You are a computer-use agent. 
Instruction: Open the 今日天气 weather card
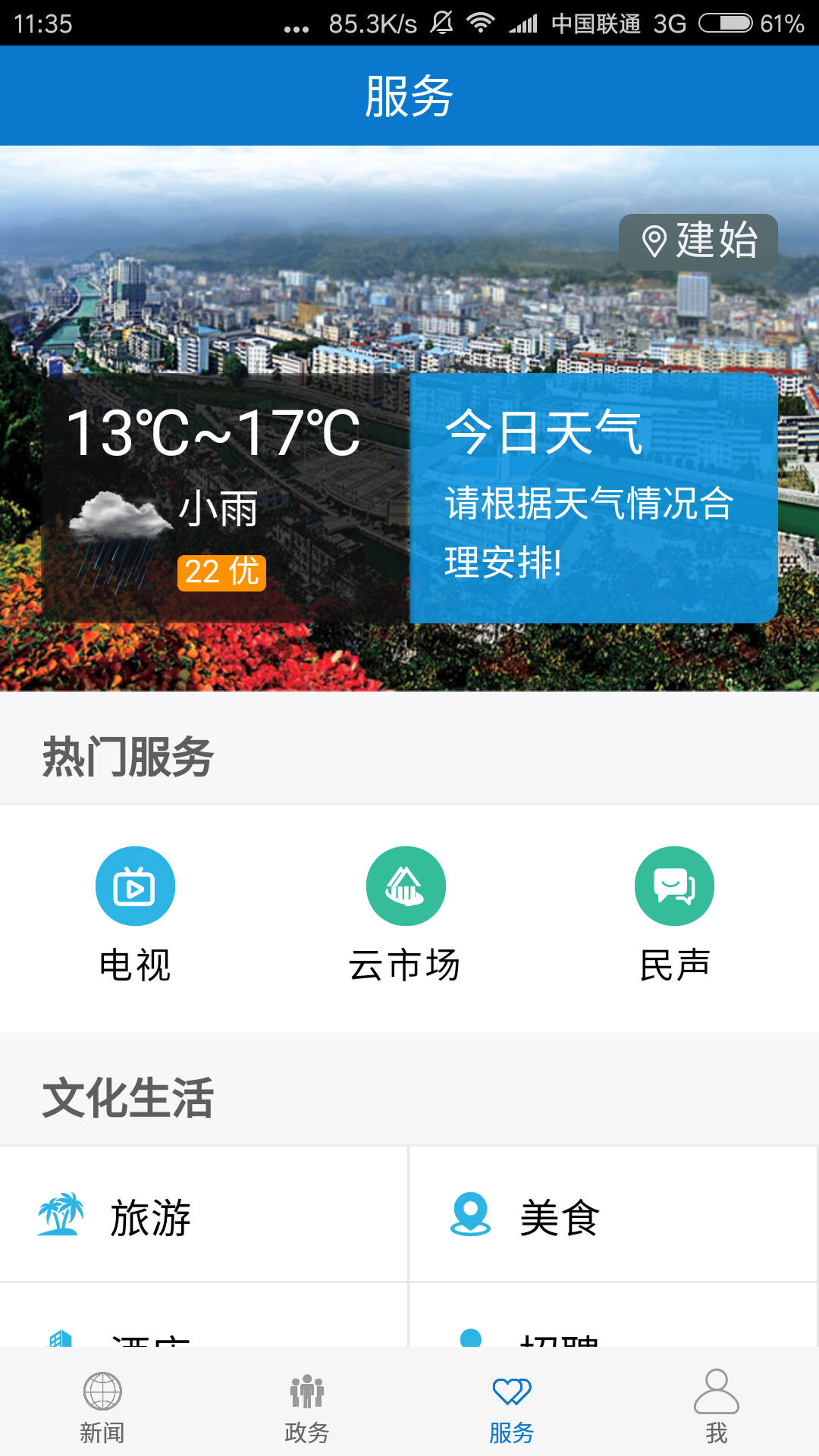click(x=591, y=497)
